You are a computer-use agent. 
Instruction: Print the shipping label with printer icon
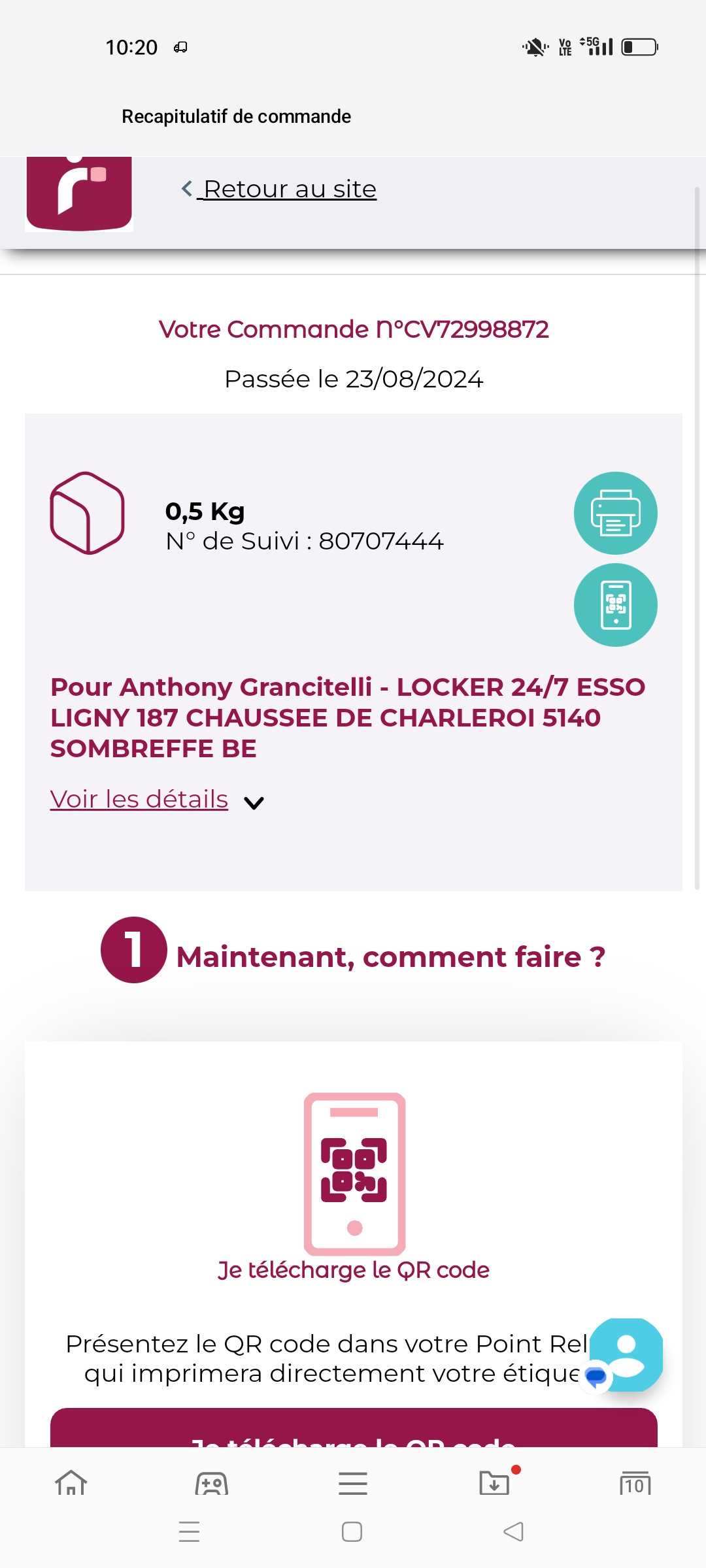point(615,513)
